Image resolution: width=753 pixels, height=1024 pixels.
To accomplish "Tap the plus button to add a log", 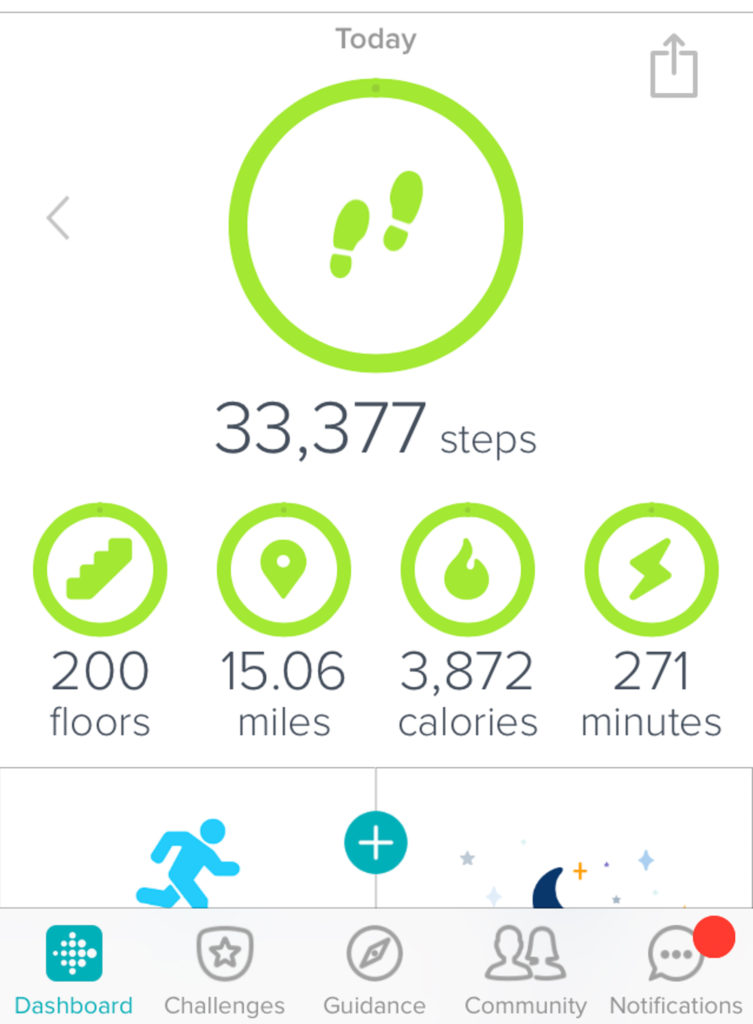I will pos(376,843).
